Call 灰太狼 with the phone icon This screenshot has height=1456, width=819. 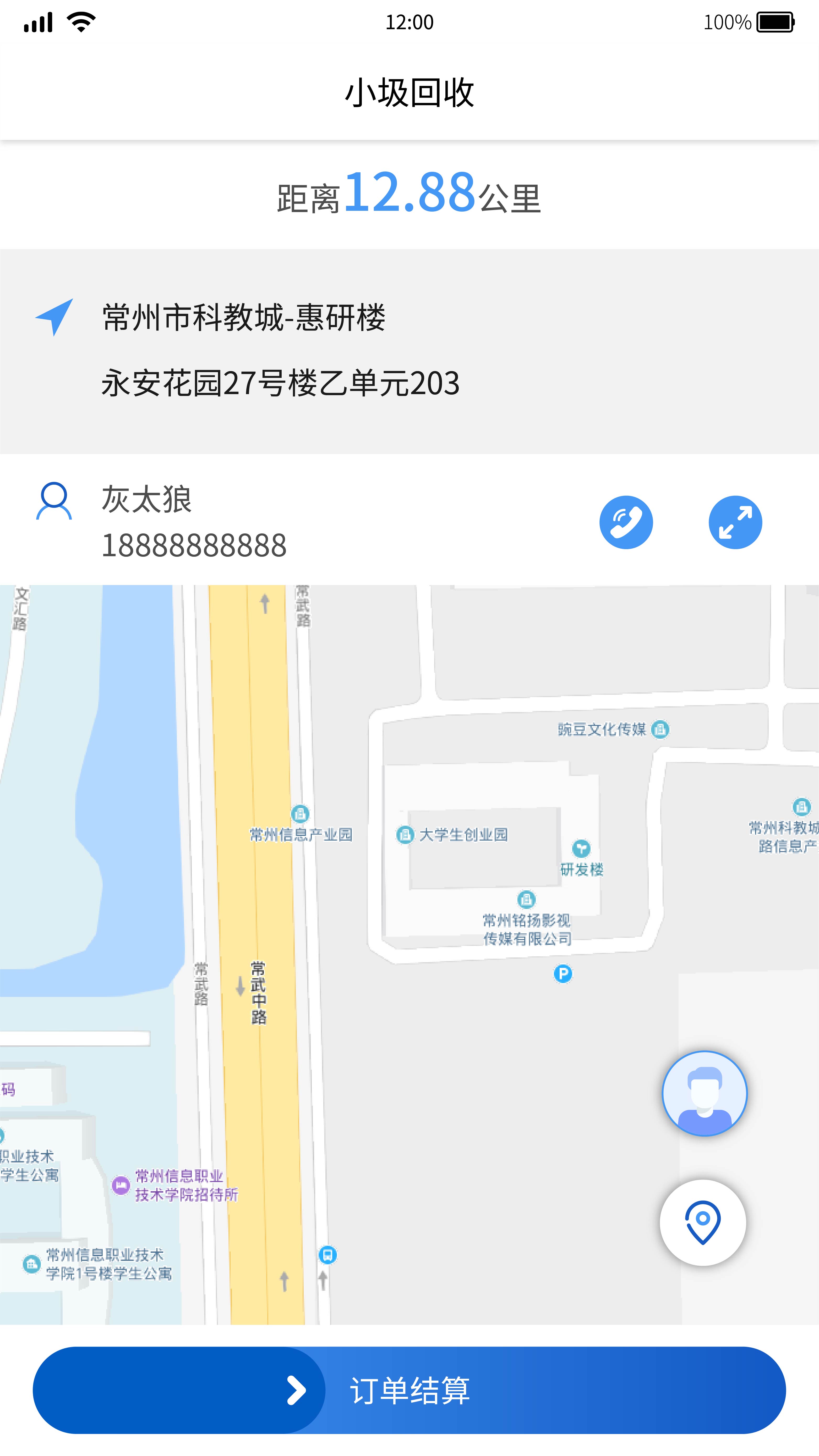[626, 522]
